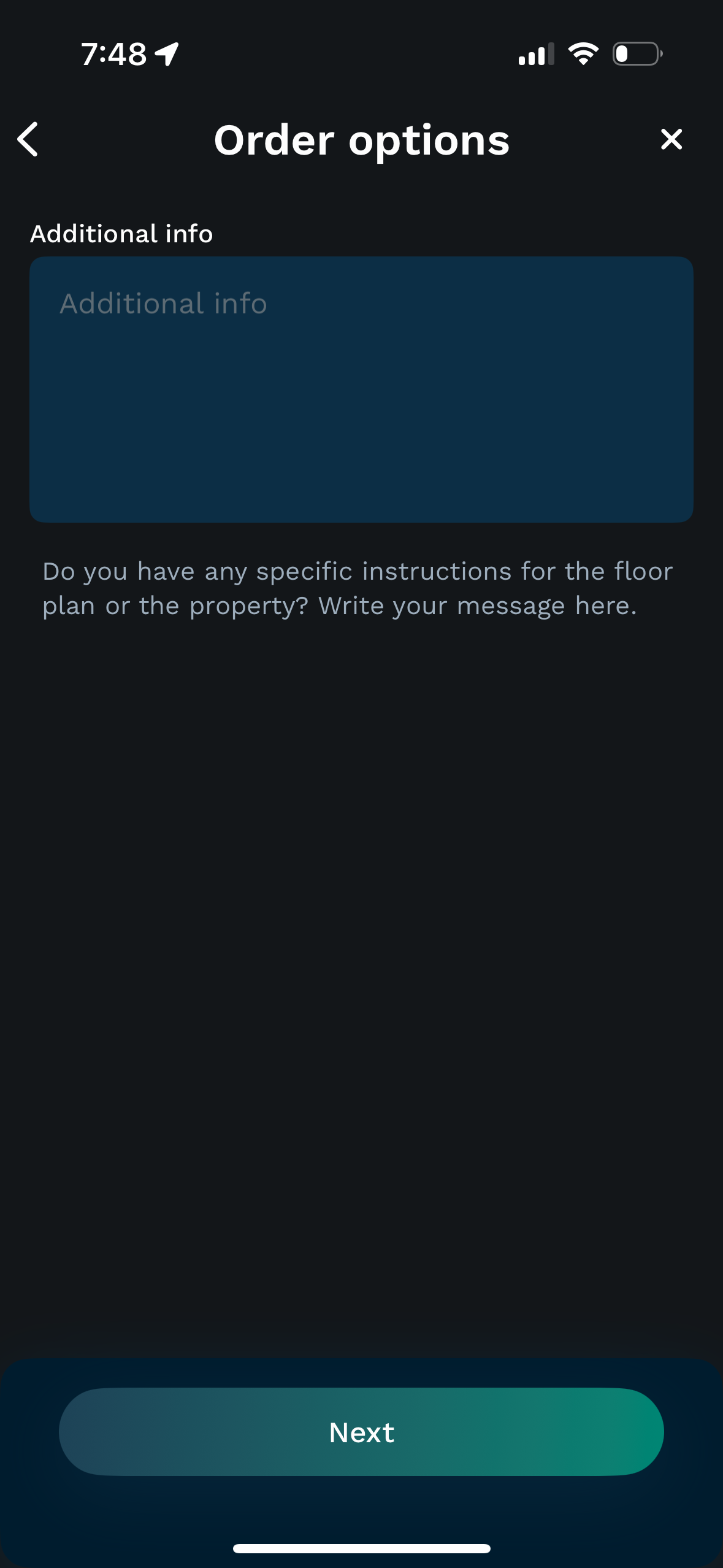Focus the Additional info text field
This screenshot has height=1568, width=723.
click(x=361, y=389)
